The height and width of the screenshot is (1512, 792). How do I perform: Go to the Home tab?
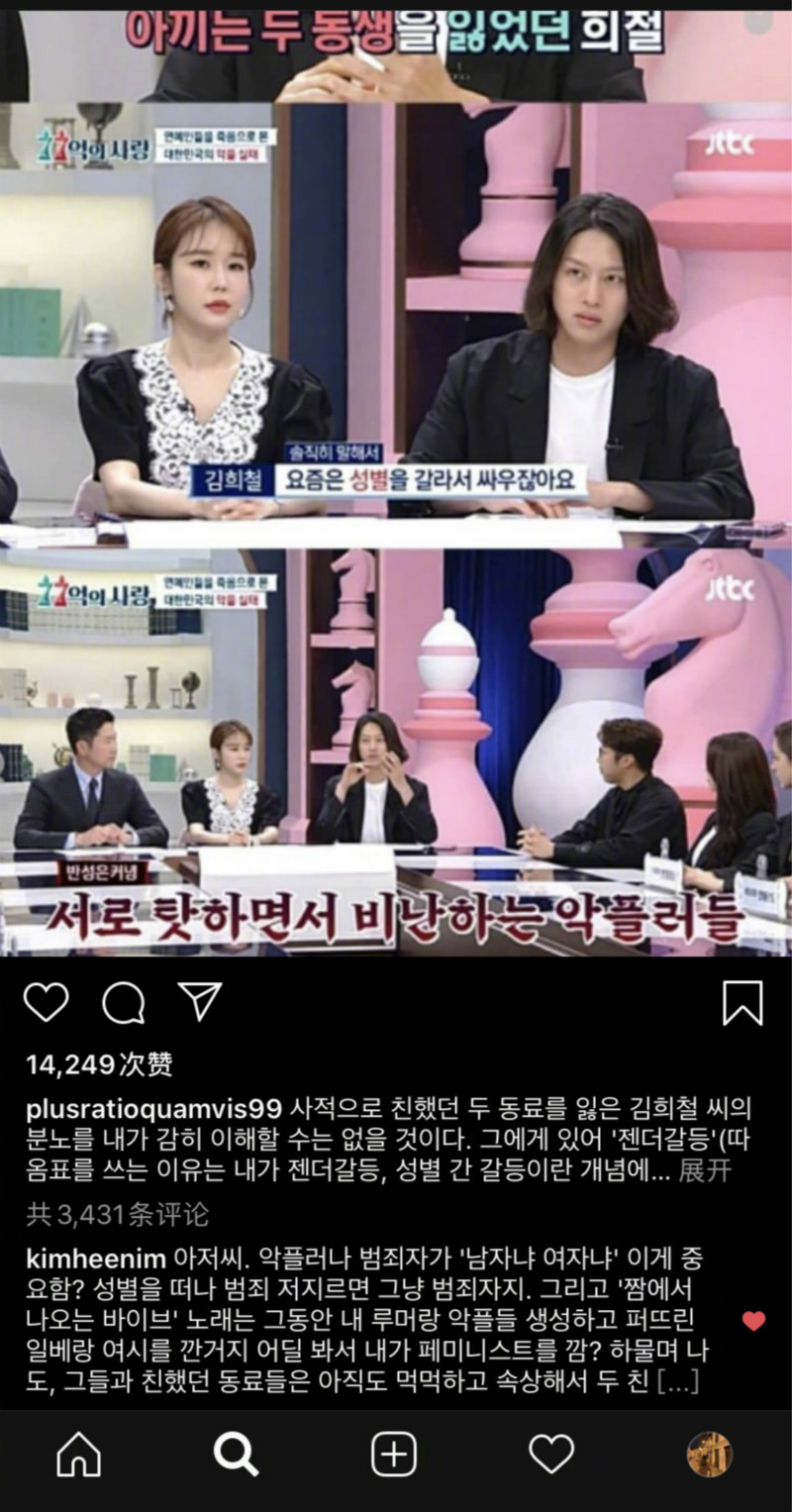coord(79,1455)
